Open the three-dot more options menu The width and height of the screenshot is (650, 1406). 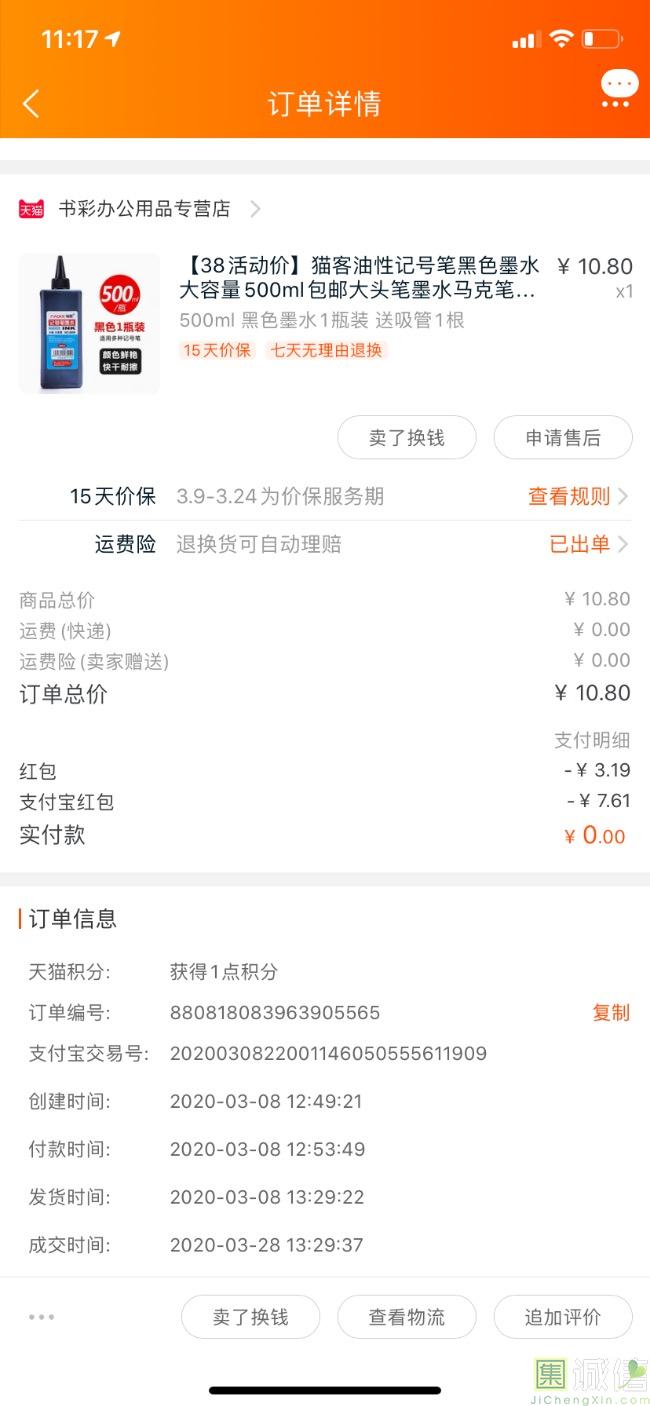point(42,1317)
